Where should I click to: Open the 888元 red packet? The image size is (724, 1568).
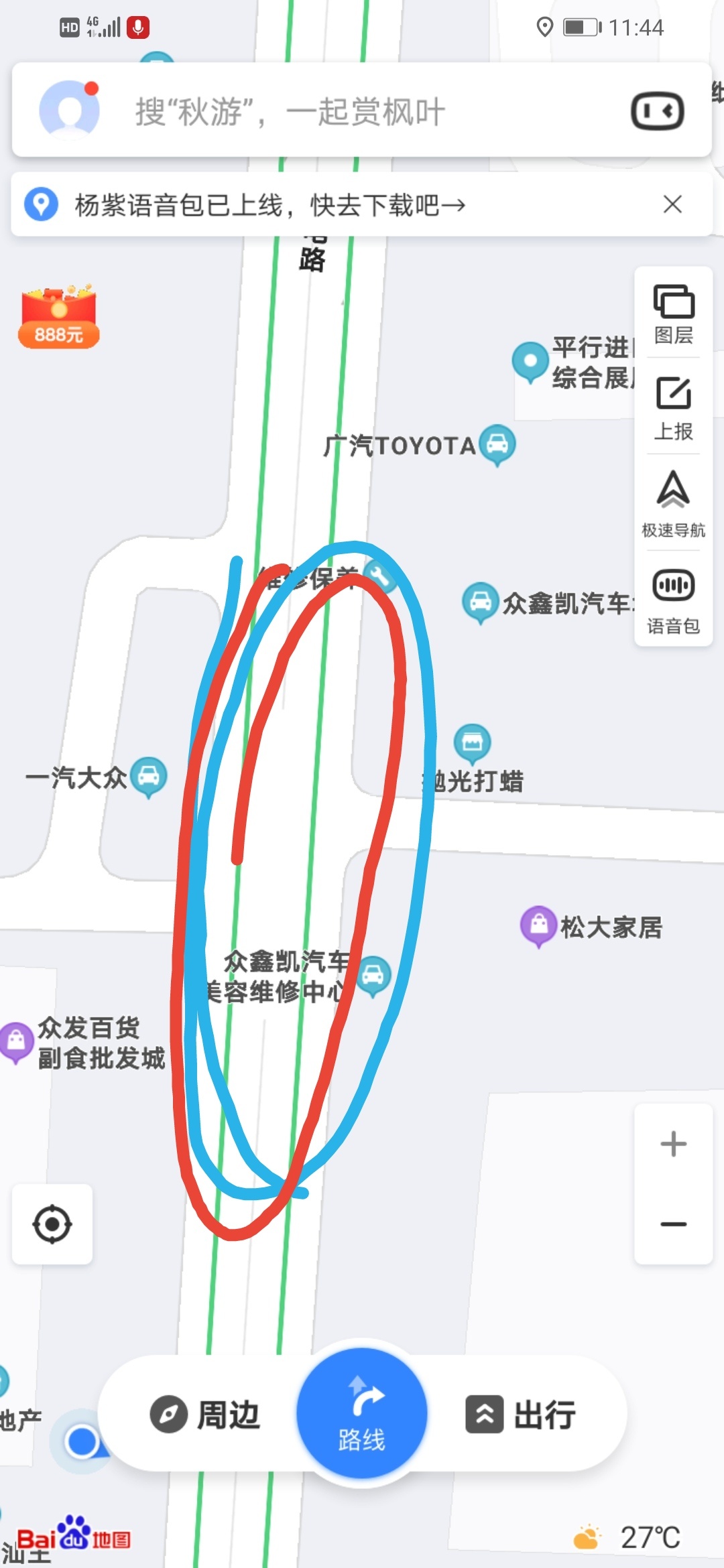[59, 316]
